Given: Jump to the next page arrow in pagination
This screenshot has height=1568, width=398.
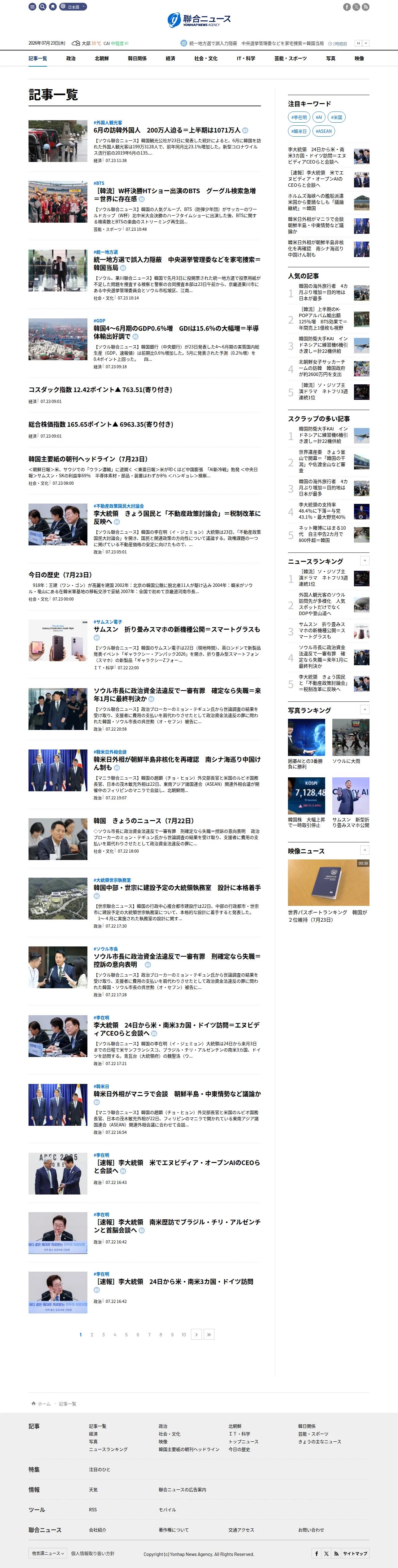Looking at the screenshot, I should click(x=196, y=1334).
